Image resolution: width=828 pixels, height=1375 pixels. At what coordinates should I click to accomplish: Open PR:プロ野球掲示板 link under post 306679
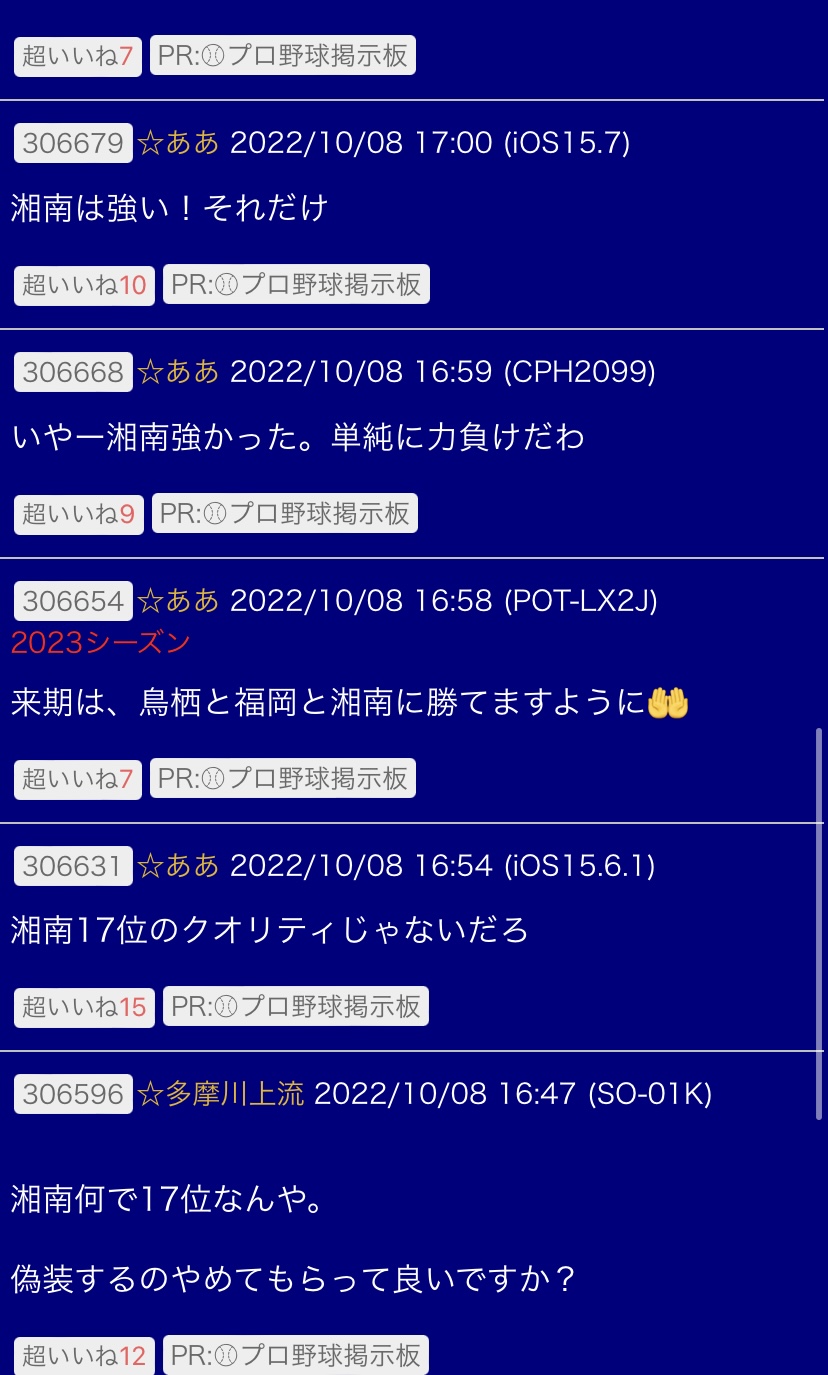click(296, 285)
